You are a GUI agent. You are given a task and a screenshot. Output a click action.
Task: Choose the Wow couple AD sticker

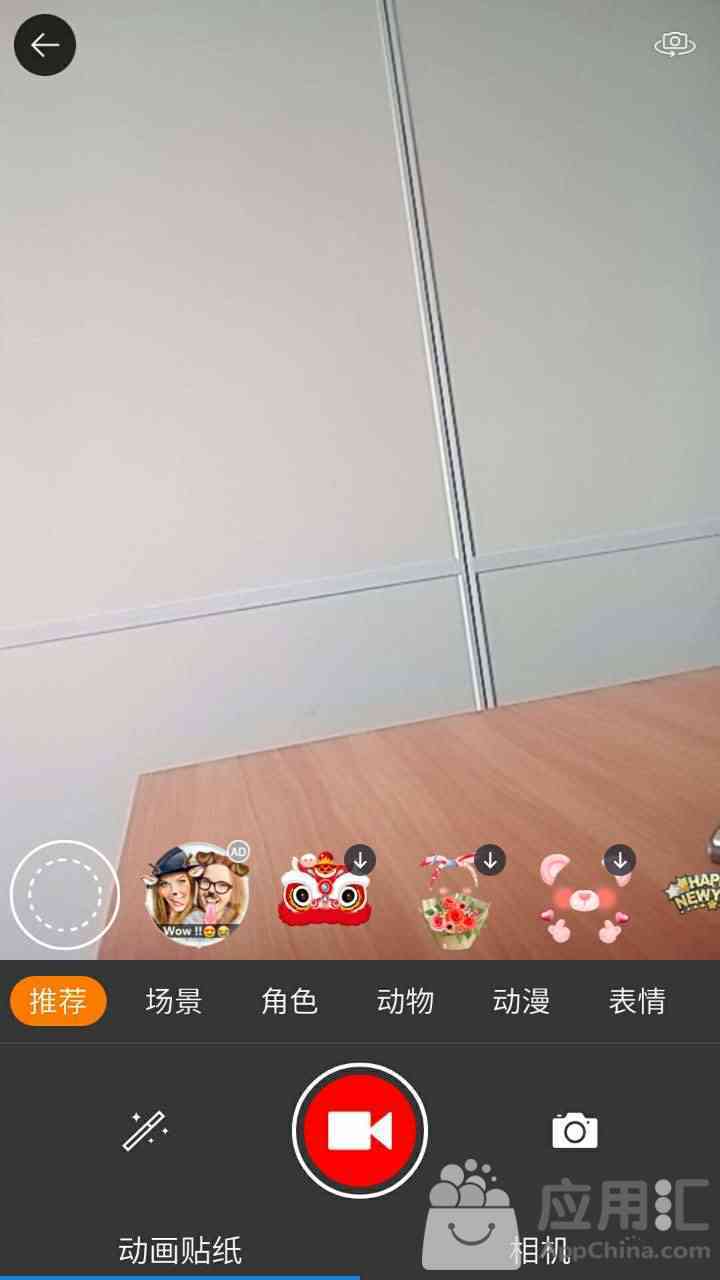click(x=198, y=894)
